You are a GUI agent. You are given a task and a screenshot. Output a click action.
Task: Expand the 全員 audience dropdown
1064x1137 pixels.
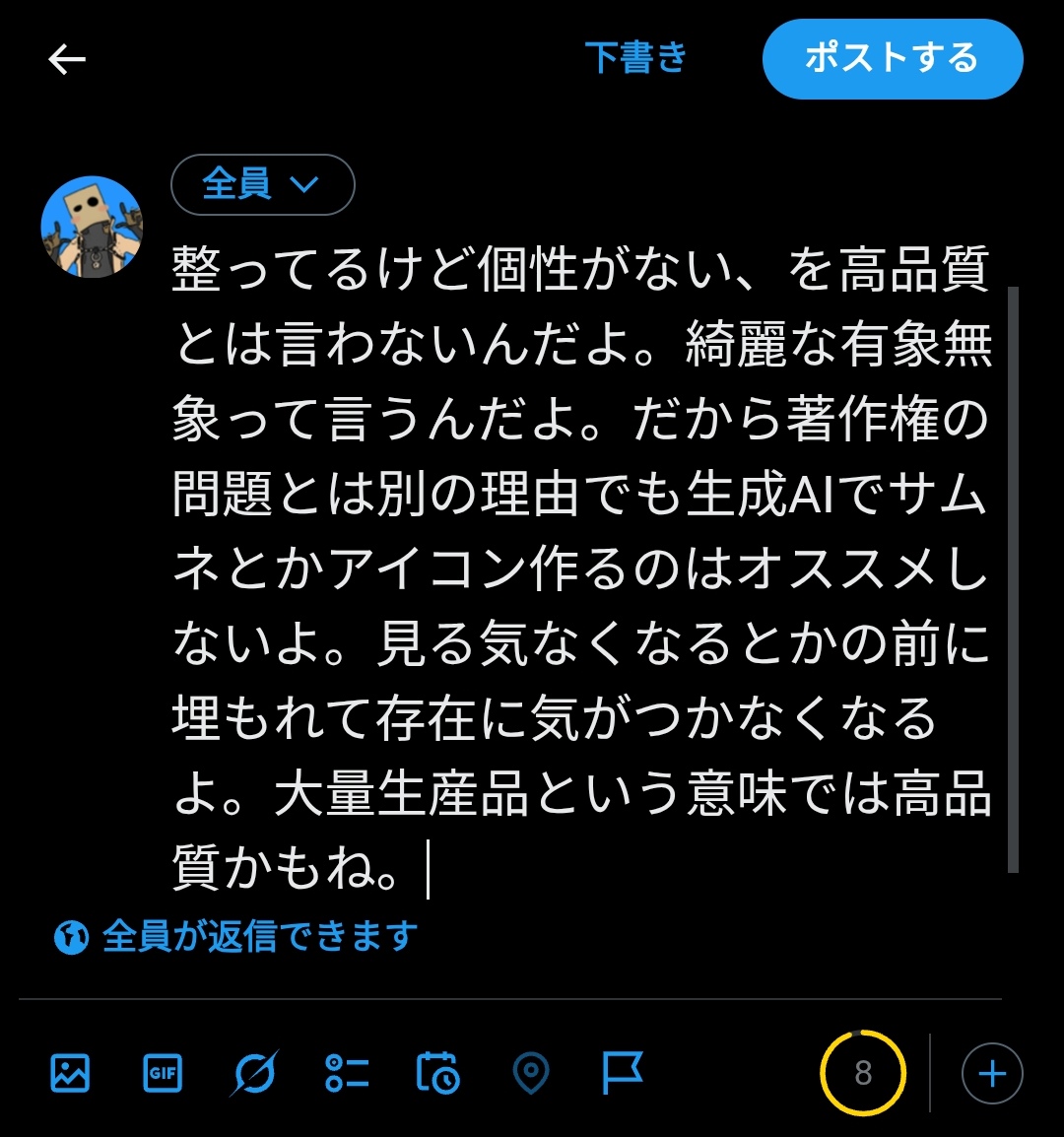pos(262,184)
